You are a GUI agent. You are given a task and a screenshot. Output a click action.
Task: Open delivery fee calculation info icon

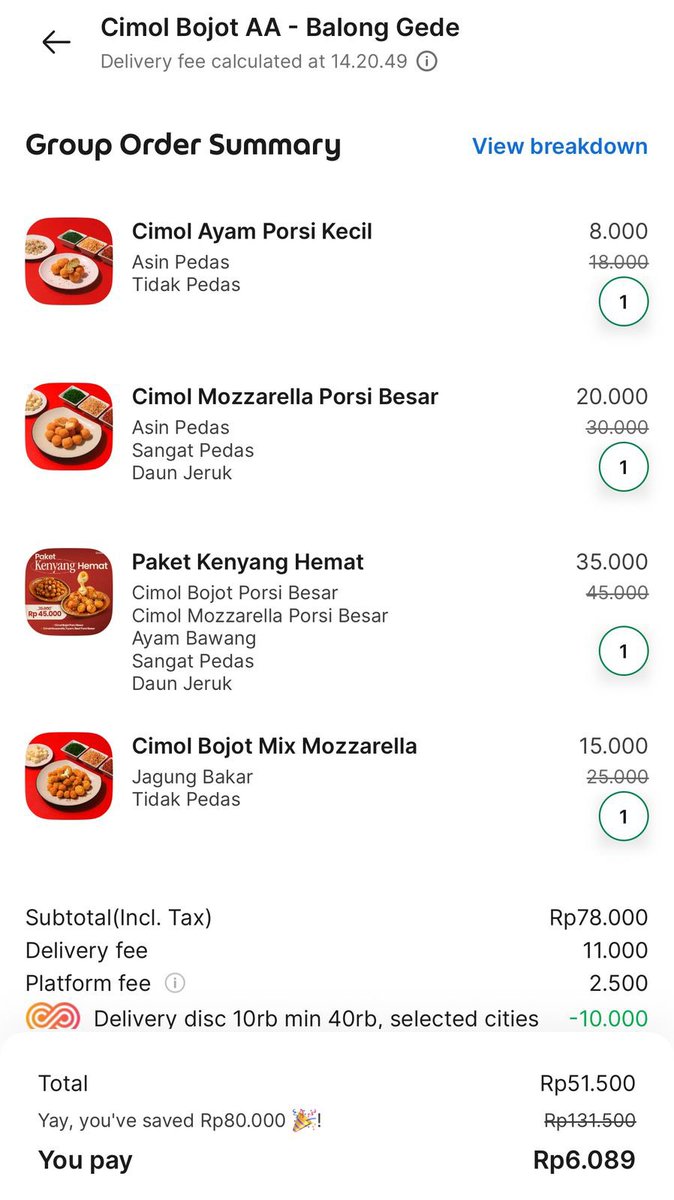tap(427, 62)
